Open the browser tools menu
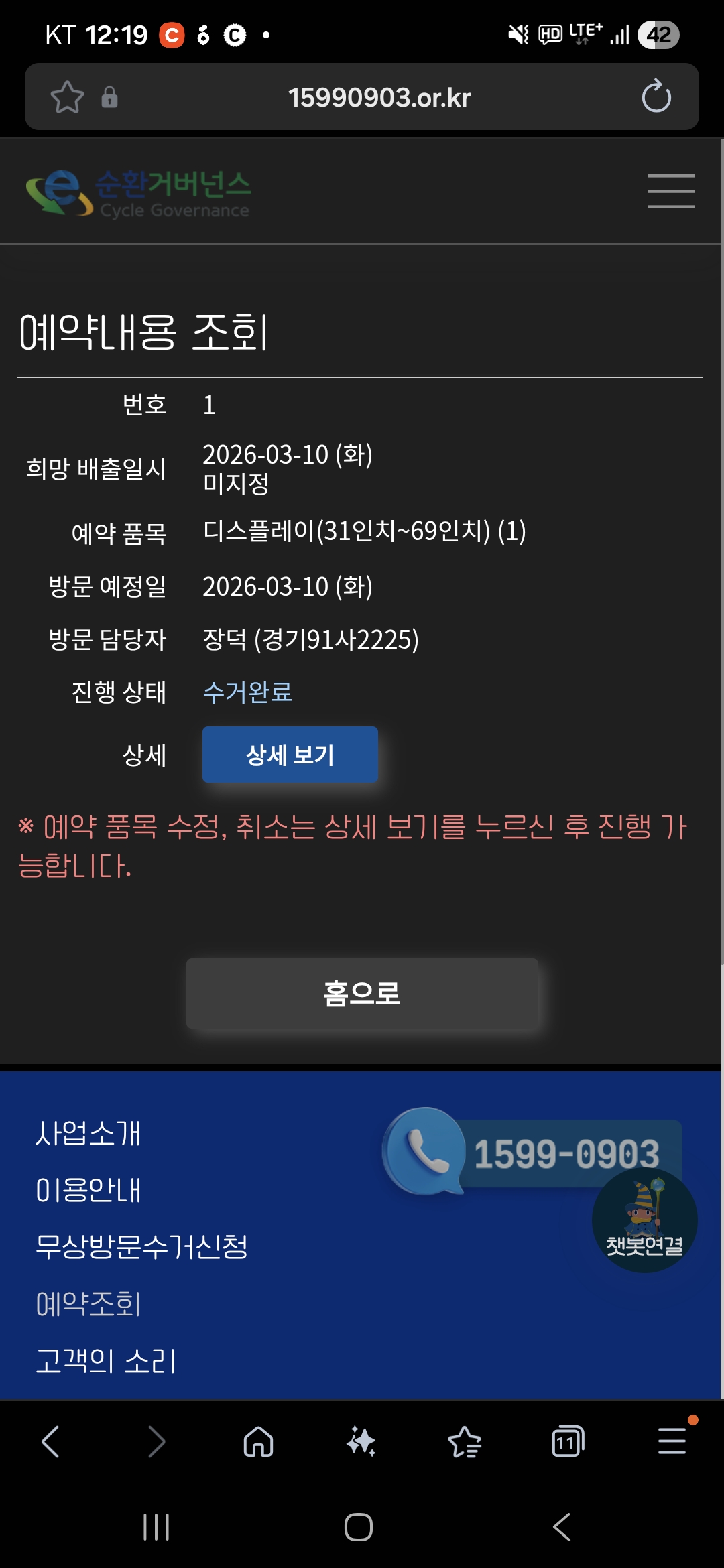The image size is (724, 1568). pyautogui.click(x=671, y=1441)
